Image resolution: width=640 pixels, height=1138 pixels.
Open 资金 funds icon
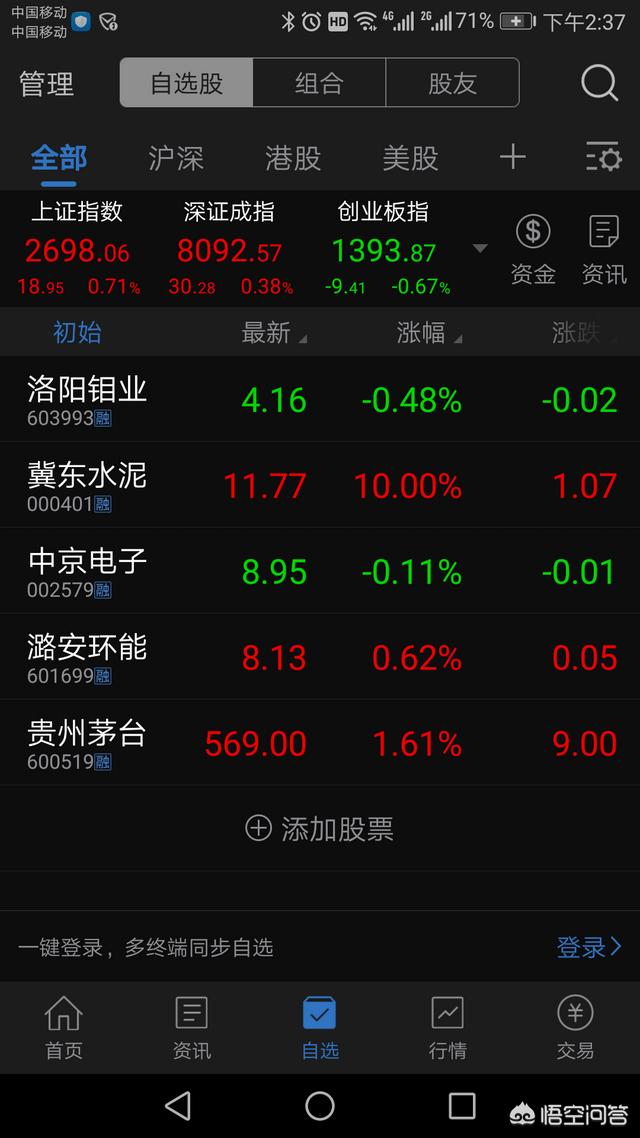point(533,250)
